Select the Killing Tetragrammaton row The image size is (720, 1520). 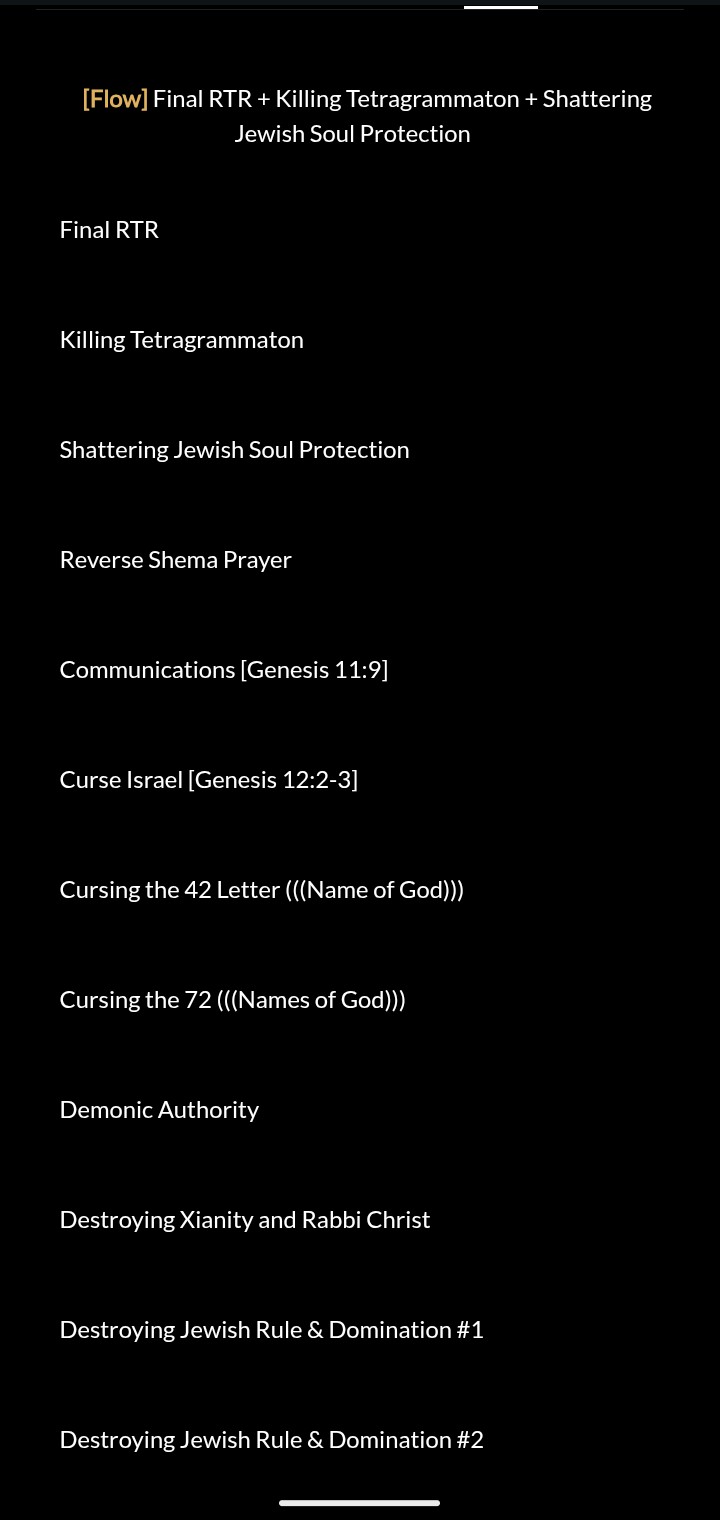click(182, 340)
